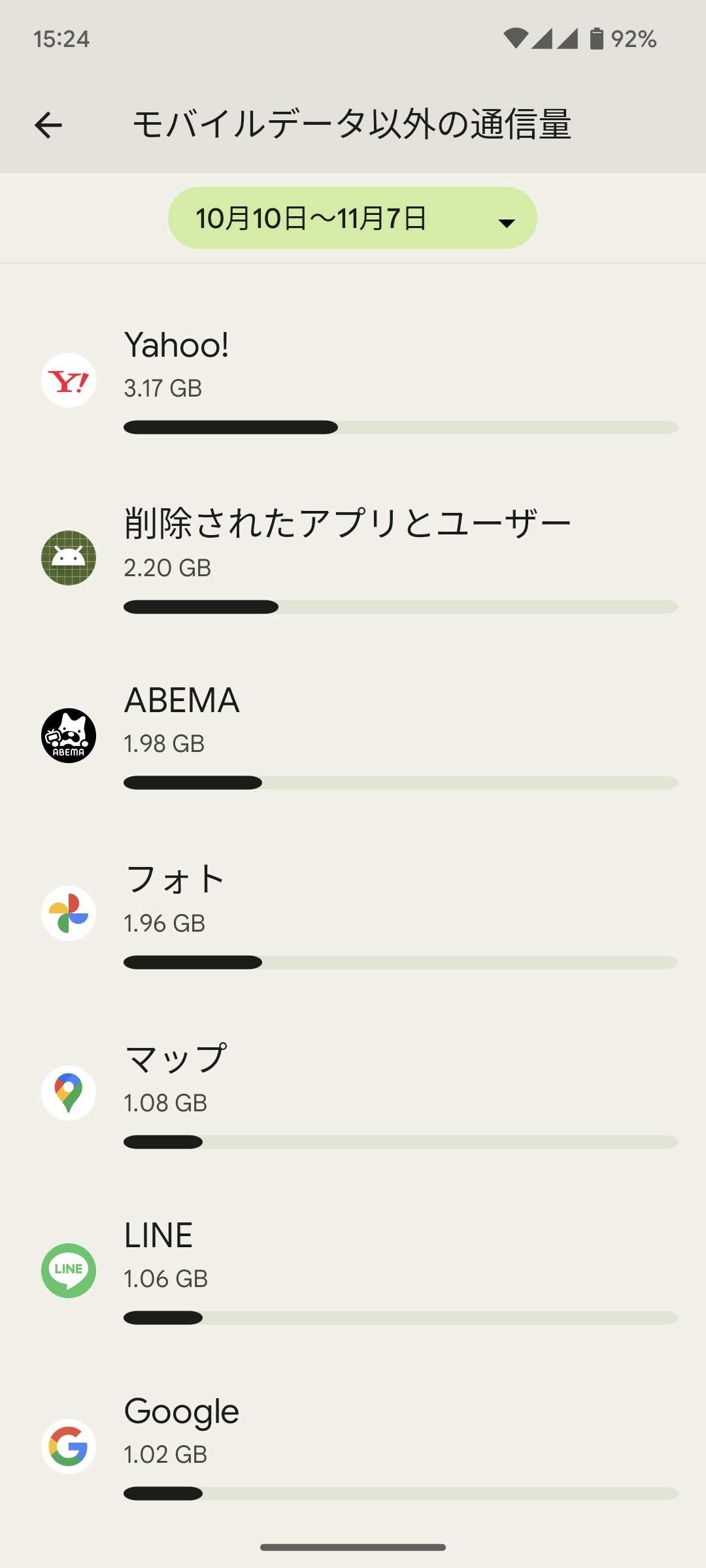Open 削除されたアプリとユーザー usage details
The width and height of the screenshot is (706, 1568).
click(353, 559)
